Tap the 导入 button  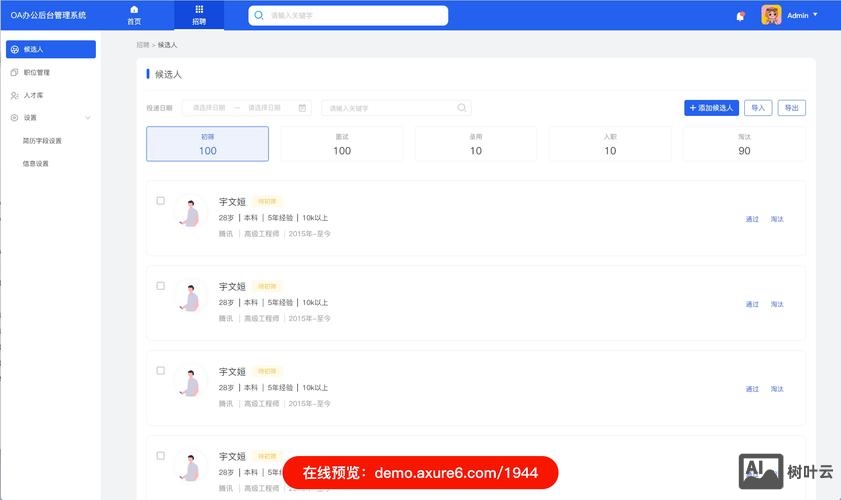[x=758, y=108]
